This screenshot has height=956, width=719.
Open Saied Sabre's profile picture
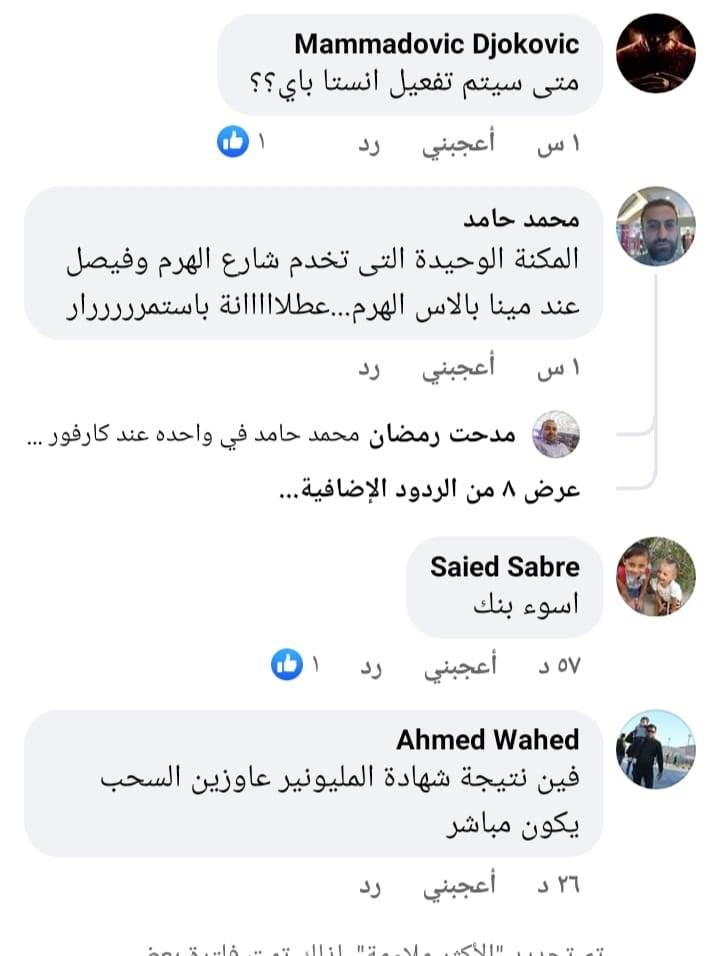point(655,575)
